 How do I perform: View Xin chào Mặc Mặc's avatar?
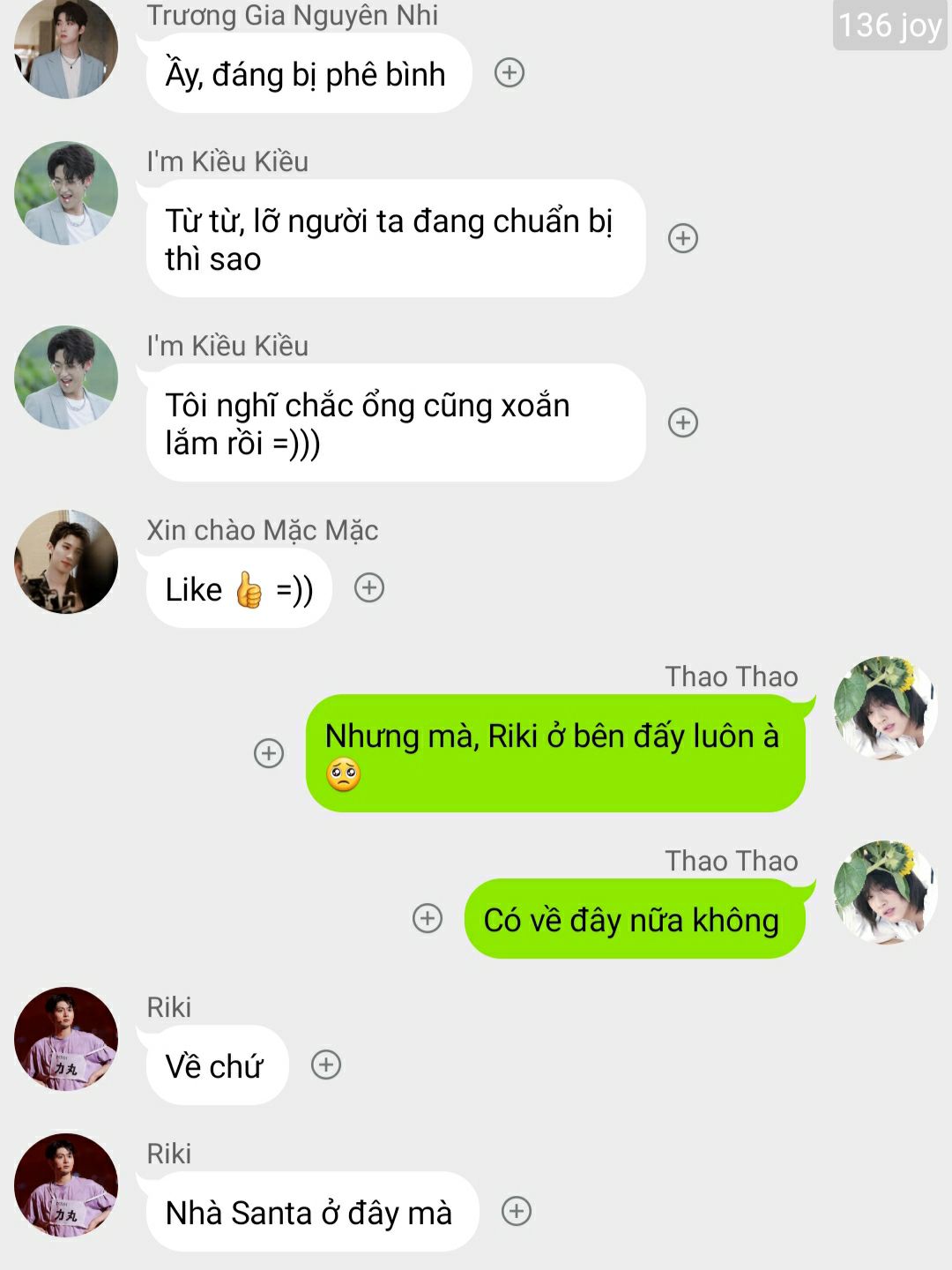pyautogui.click(x=66, y=562)
